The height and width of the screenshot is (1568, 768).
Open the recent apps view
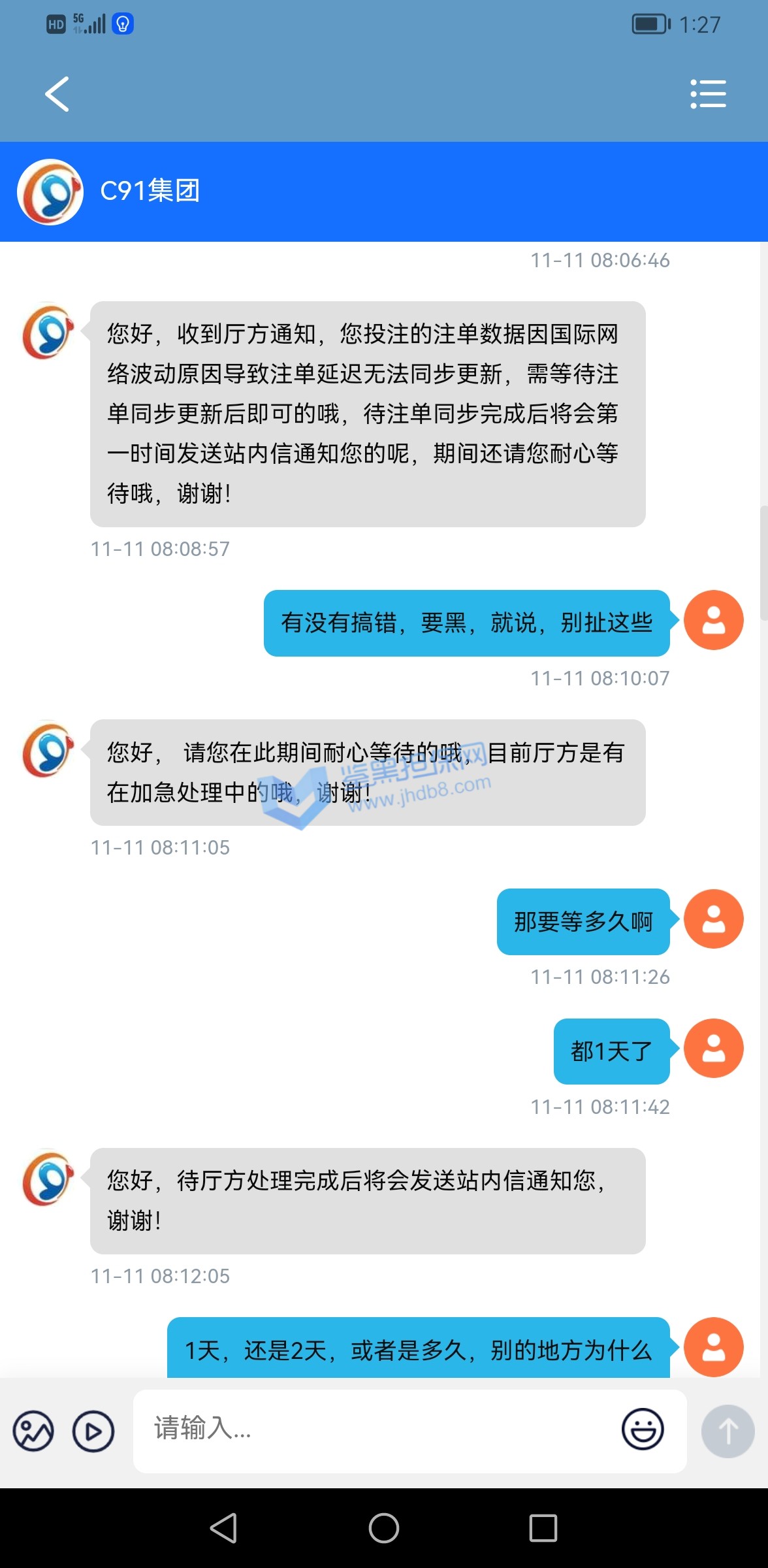point(543,1528)
